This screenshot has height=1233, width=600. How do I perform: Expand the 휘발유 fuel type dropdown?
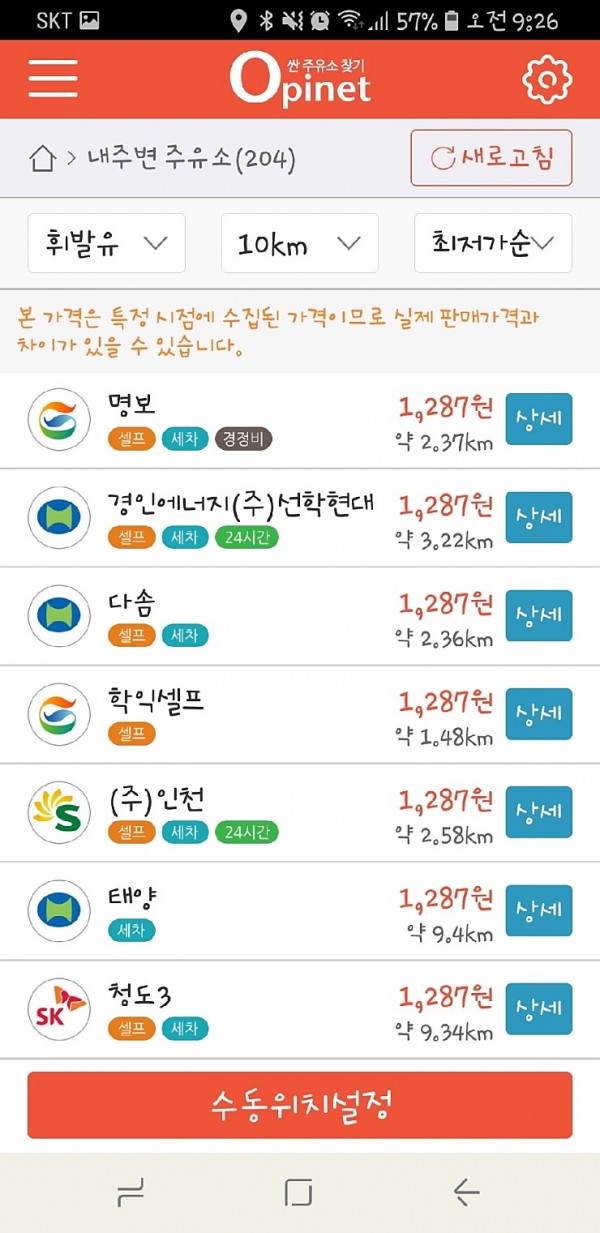pyautogui.click(x=106, y=243)
